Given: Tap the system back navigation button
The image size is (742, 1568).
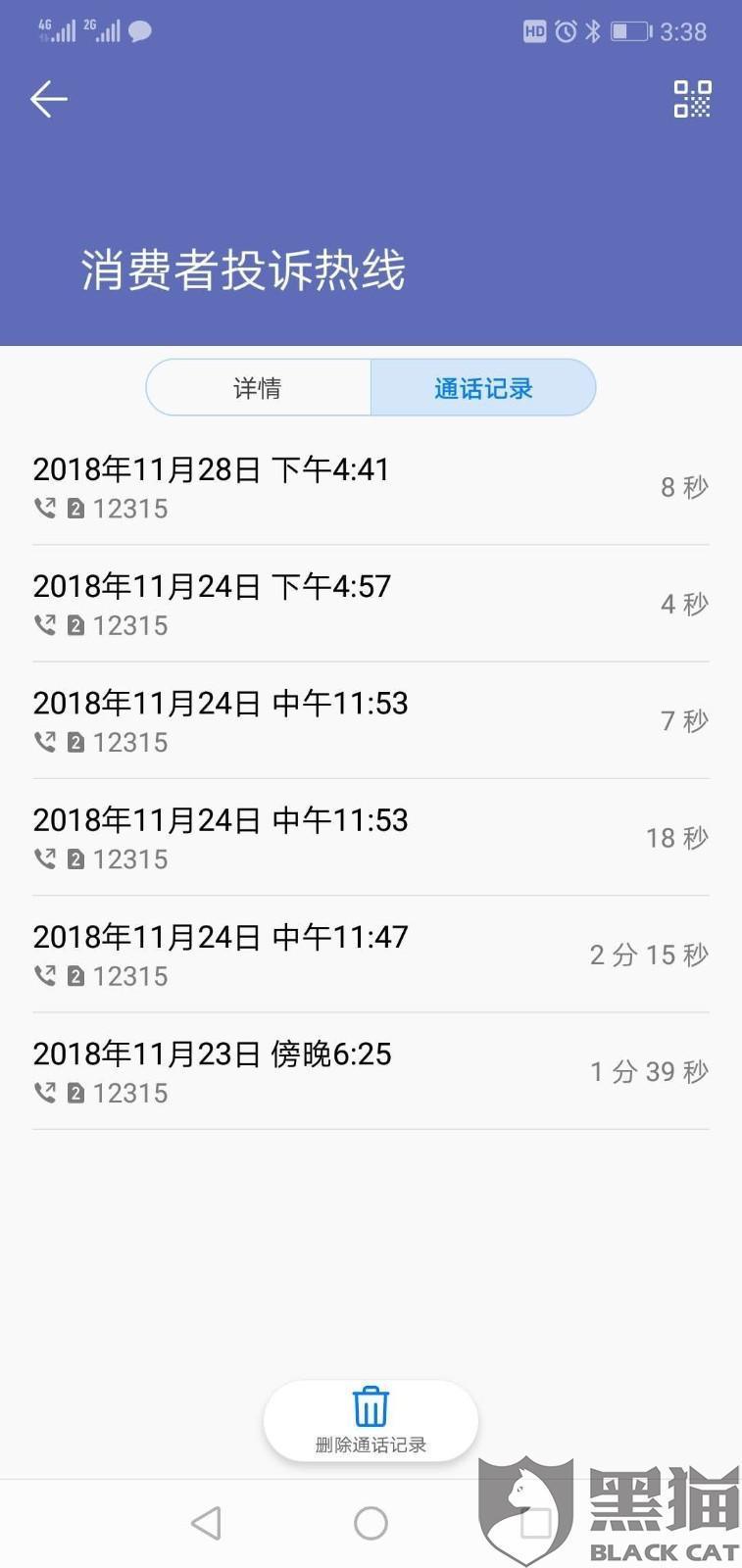Looking at the screenshot, I should tap(206, 1523).
